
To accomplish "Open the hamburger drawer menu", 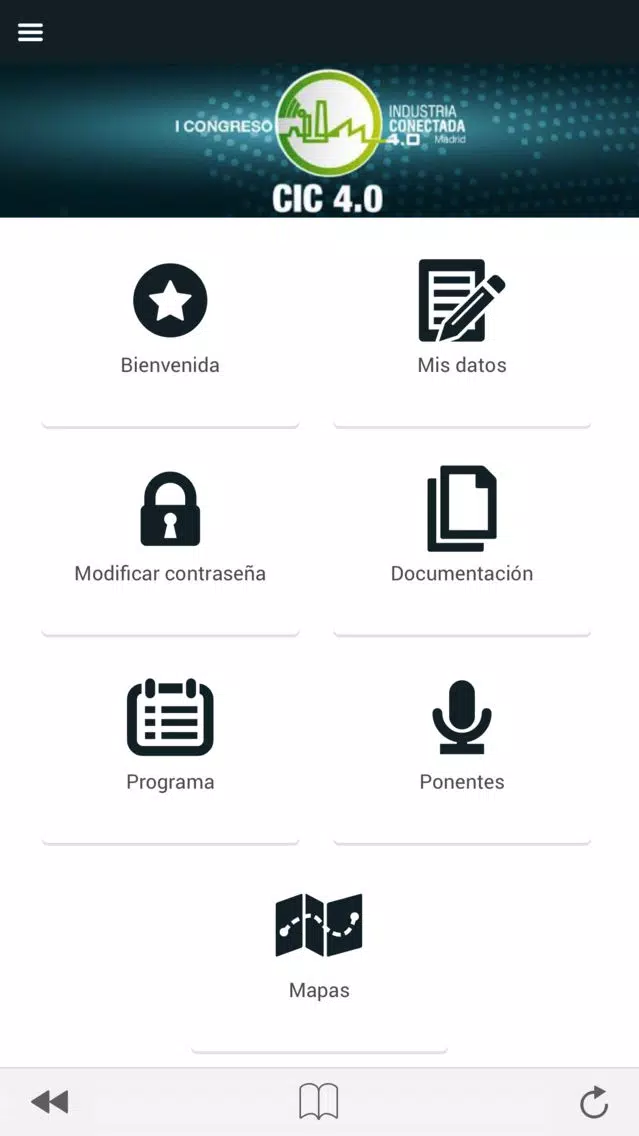I will pyautogui.click(x=30, y=32).
